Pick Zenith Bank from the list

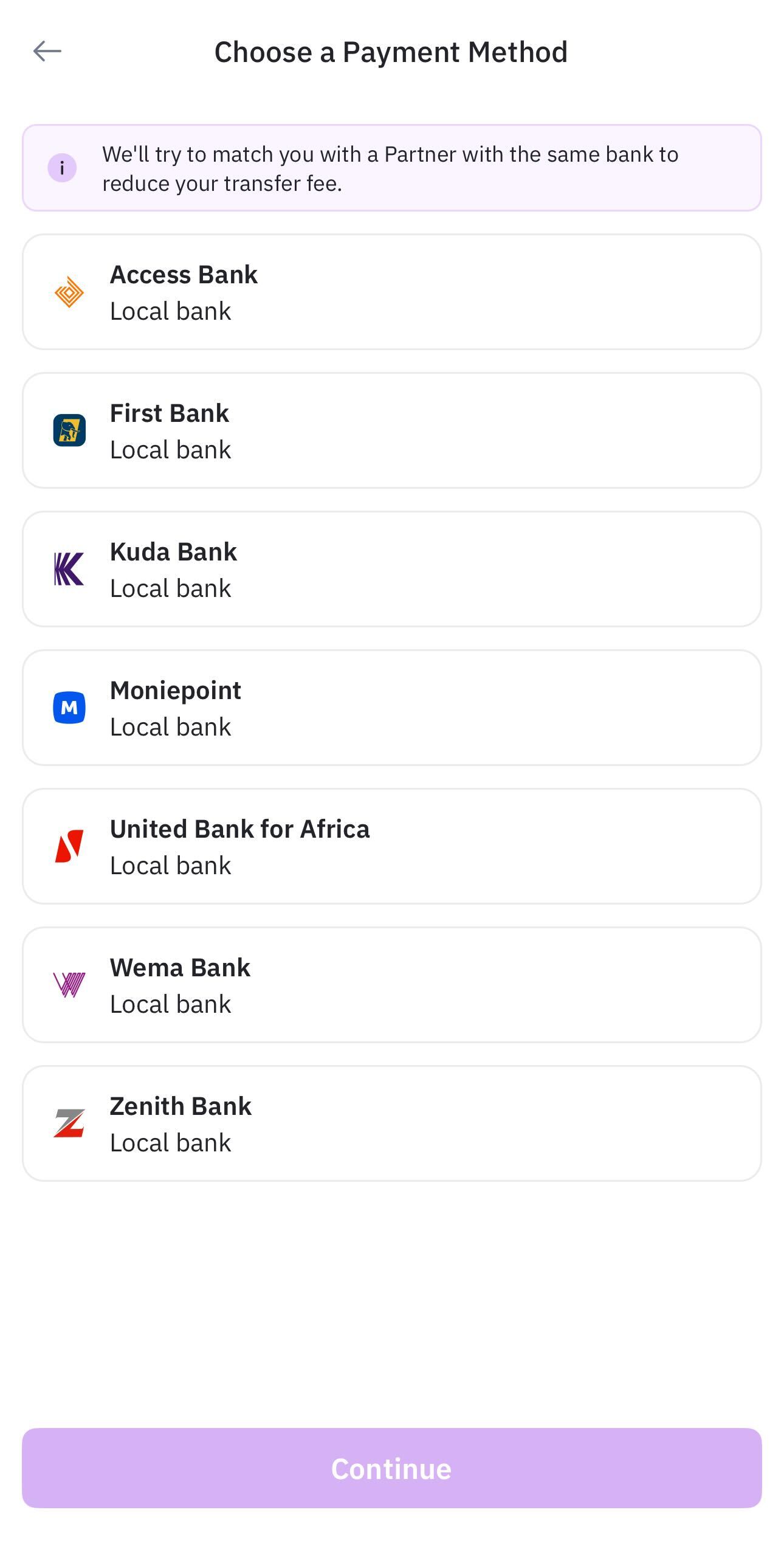(392, 1123)
